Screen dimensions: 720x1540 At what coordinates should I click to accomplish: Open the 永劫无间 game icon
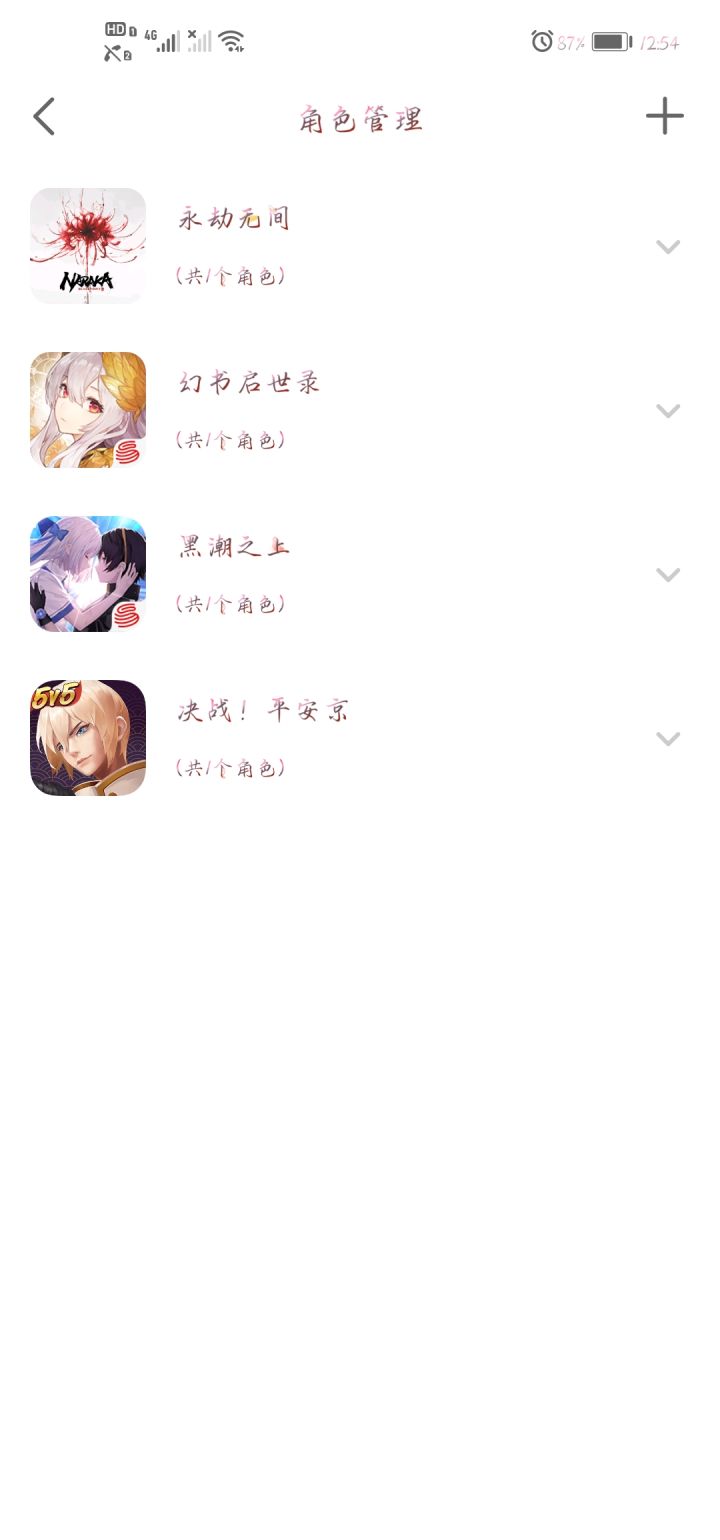tap(87, 246)
